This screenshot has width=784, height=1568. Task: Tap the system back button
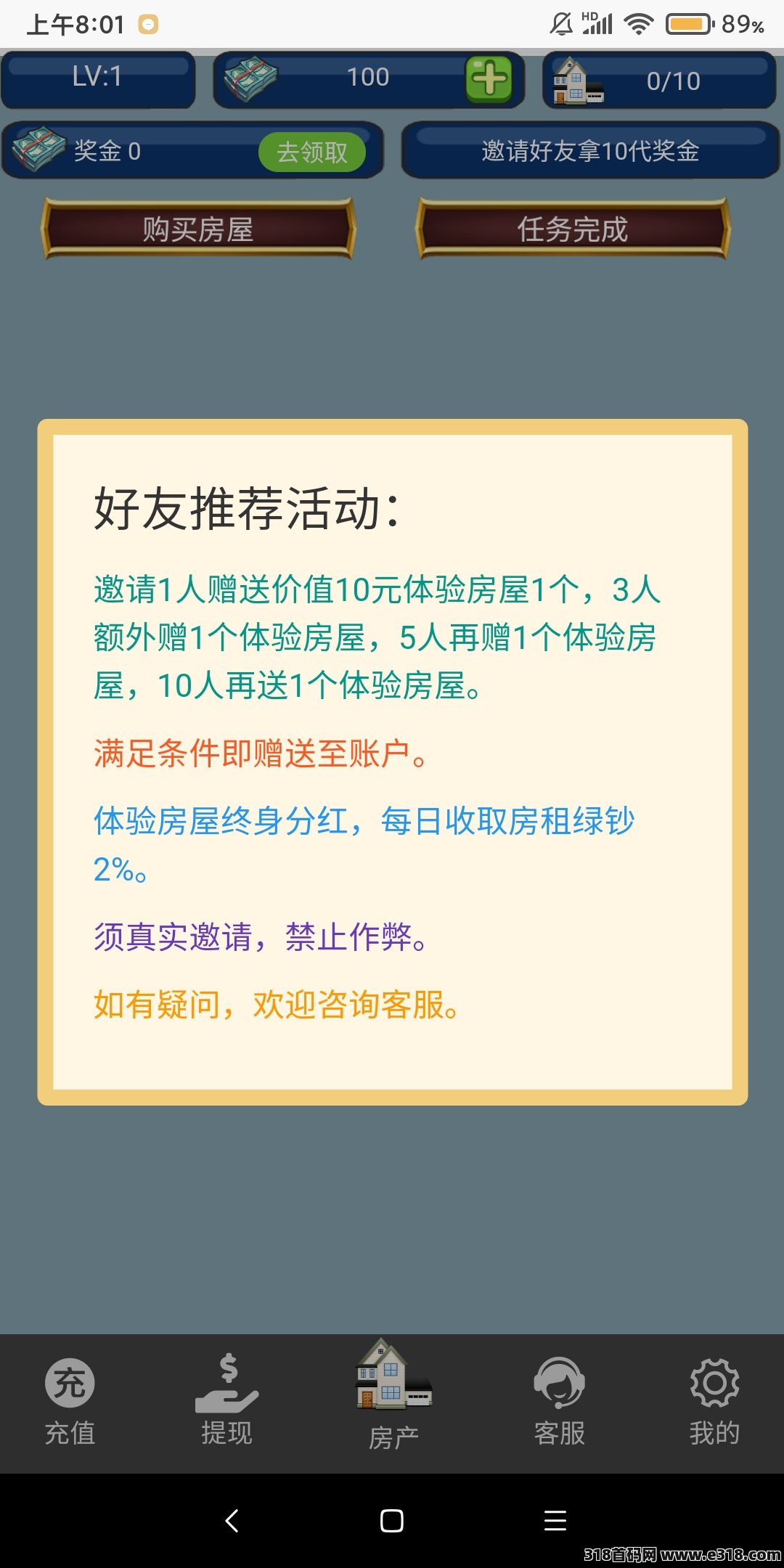(232, 1520)
